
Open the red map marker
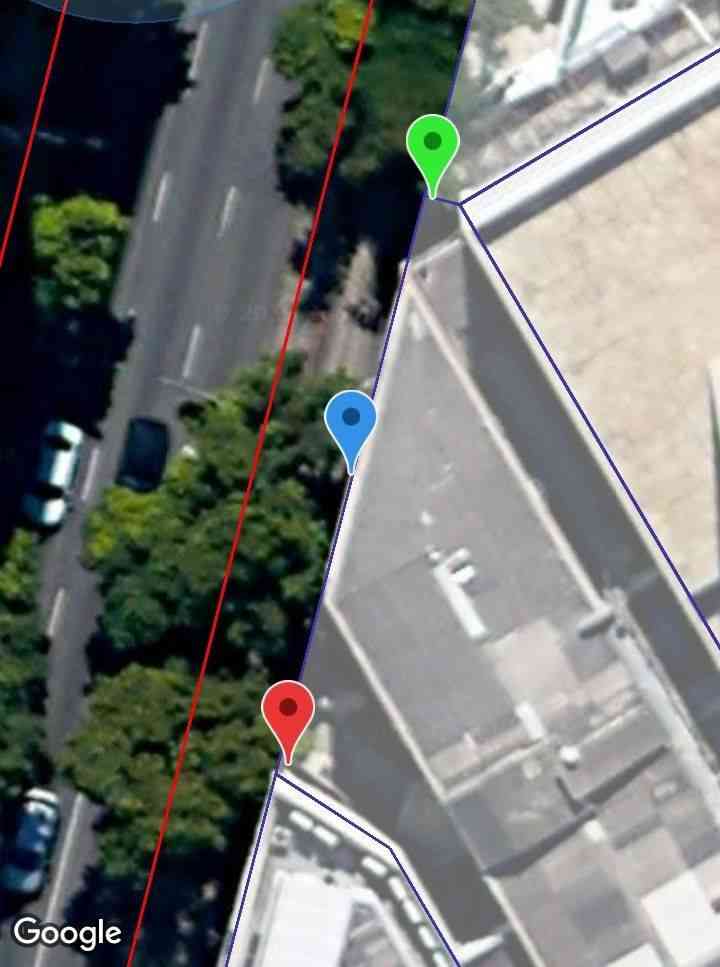click(x=288, y=714)
